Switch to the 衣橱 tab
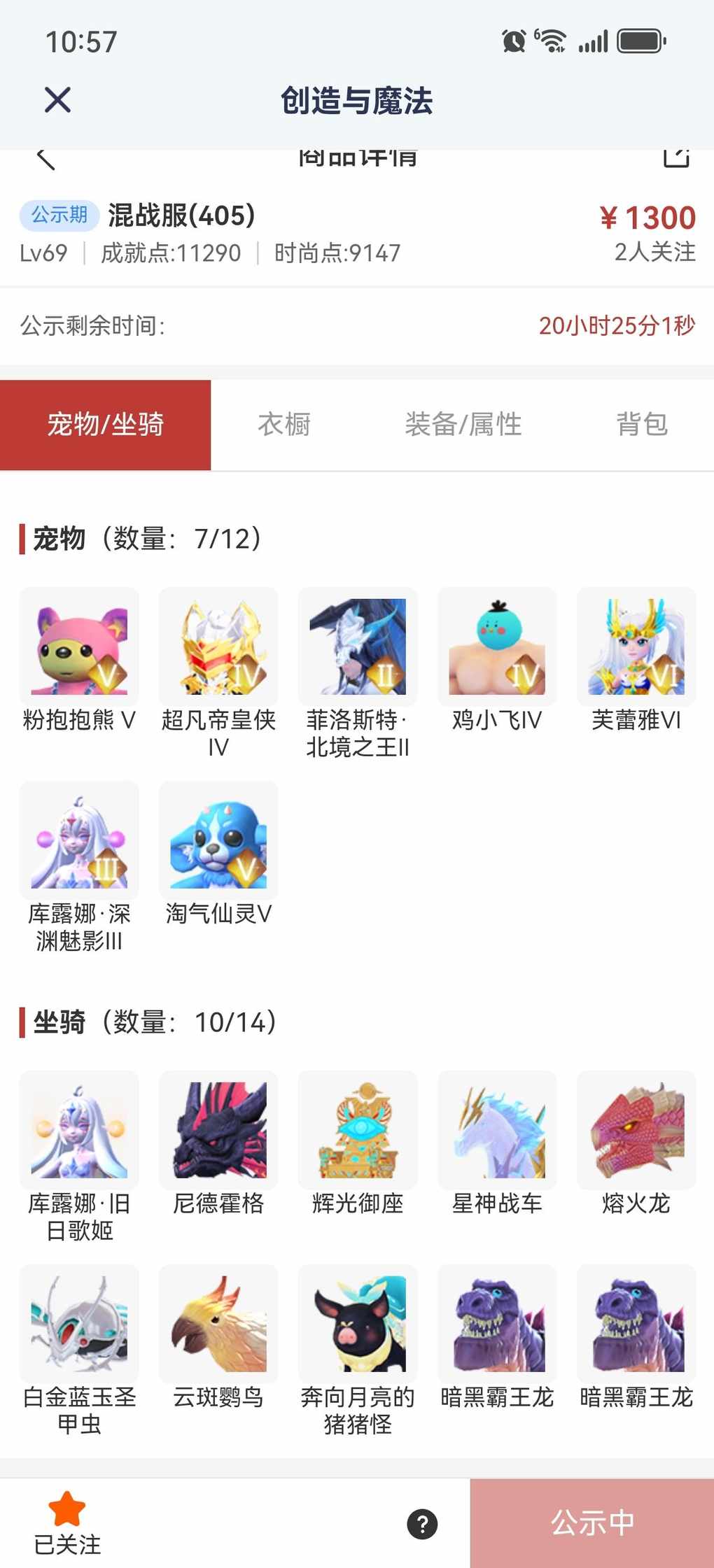Viewport: 714px width, 1568px height. tap(284, 424)
